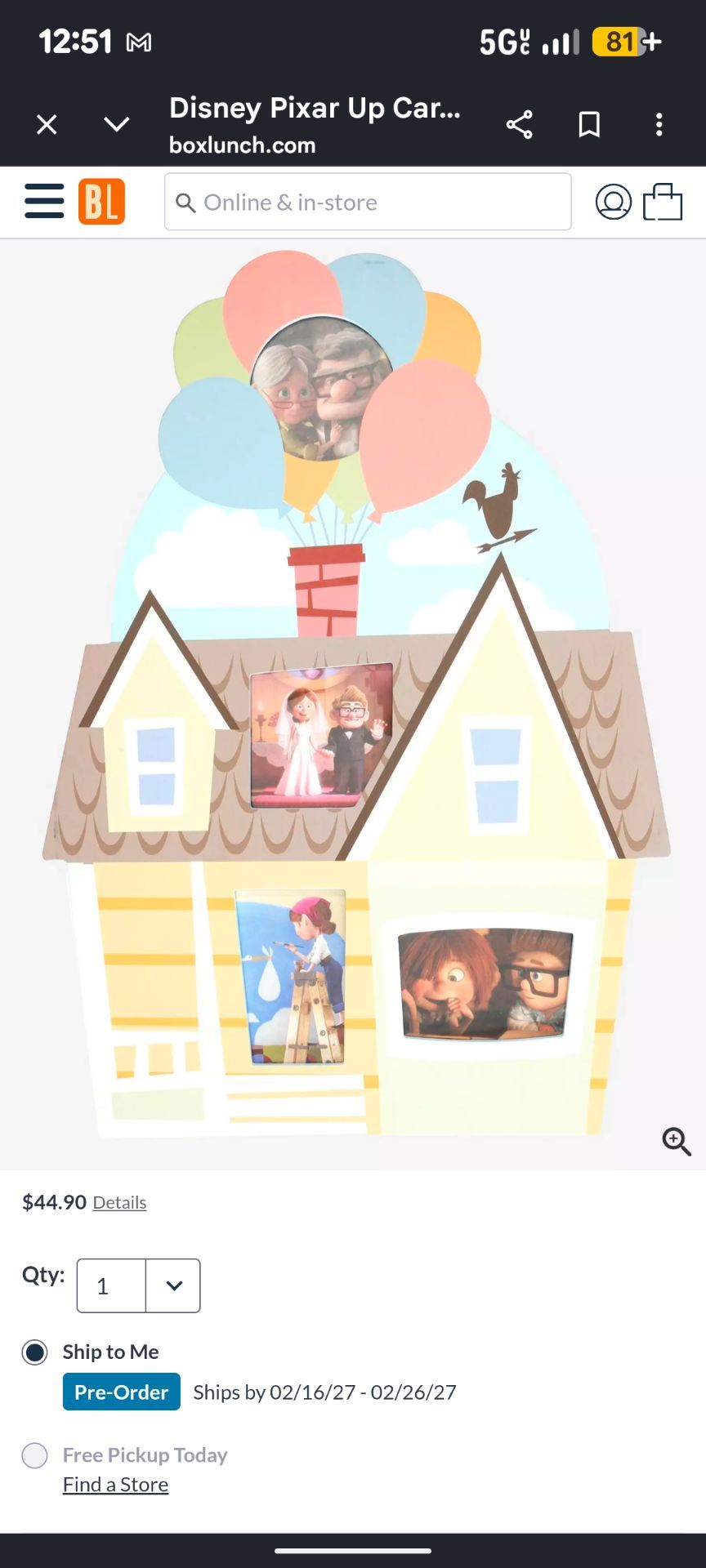Open the Find a Store link
The image size is (706, 1568).
[x=115, y=1485]
